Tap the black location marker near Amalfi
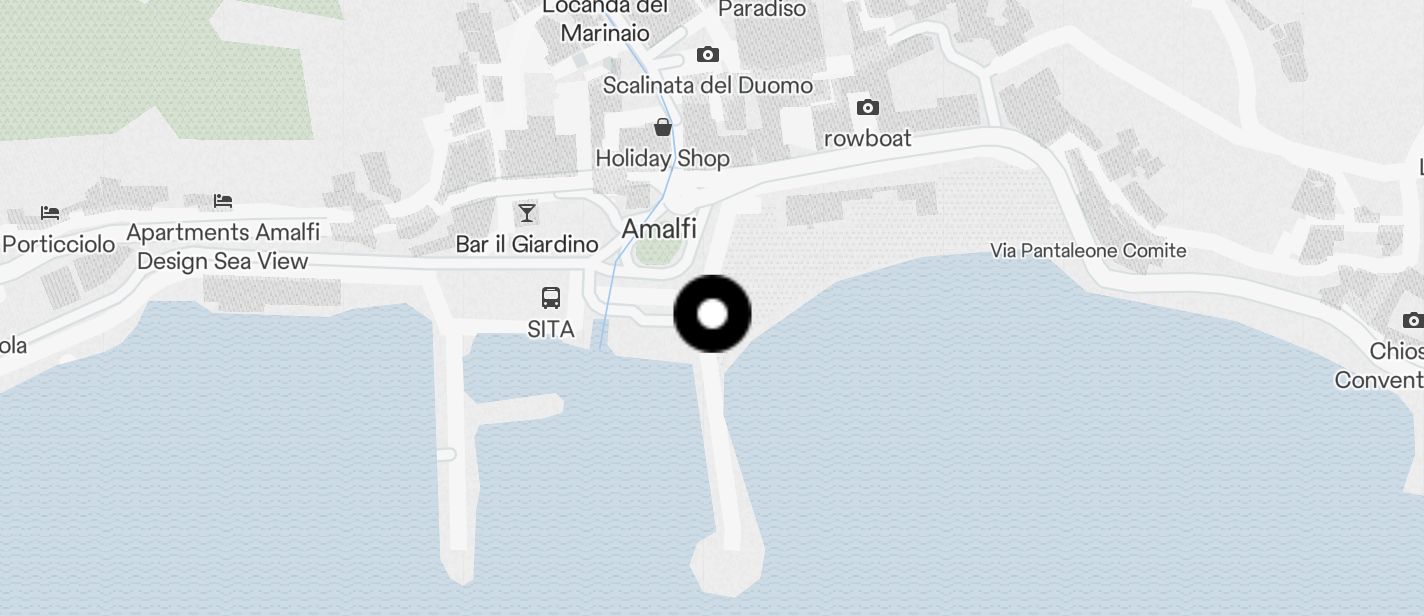The height and width of the screenshot is (616, 1424). tap(712, 314)
